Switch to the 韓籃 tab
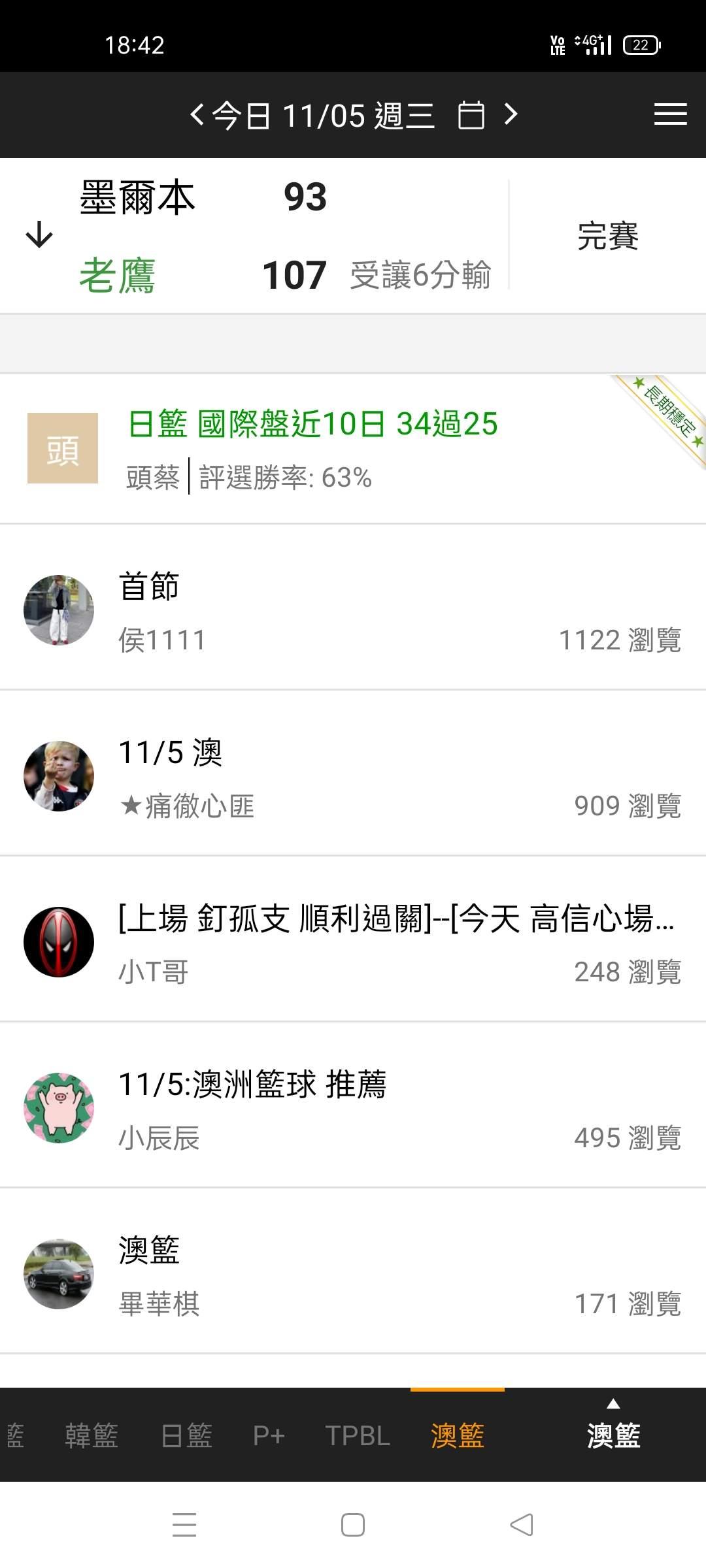The height and width of the screenshot is (1568, 706). click(92, 1435)
